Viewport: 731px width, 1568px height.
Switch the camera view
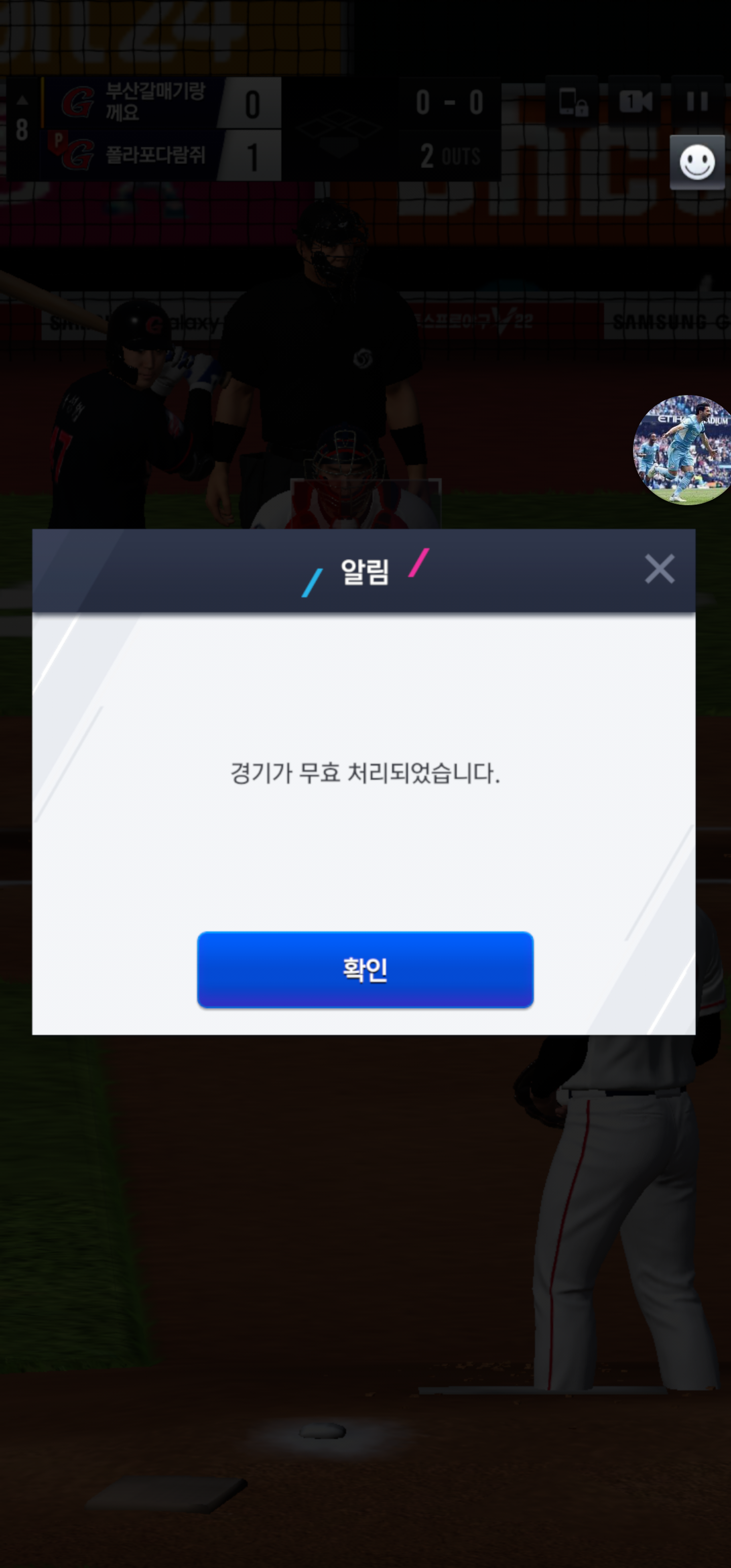tap(635, 101)
